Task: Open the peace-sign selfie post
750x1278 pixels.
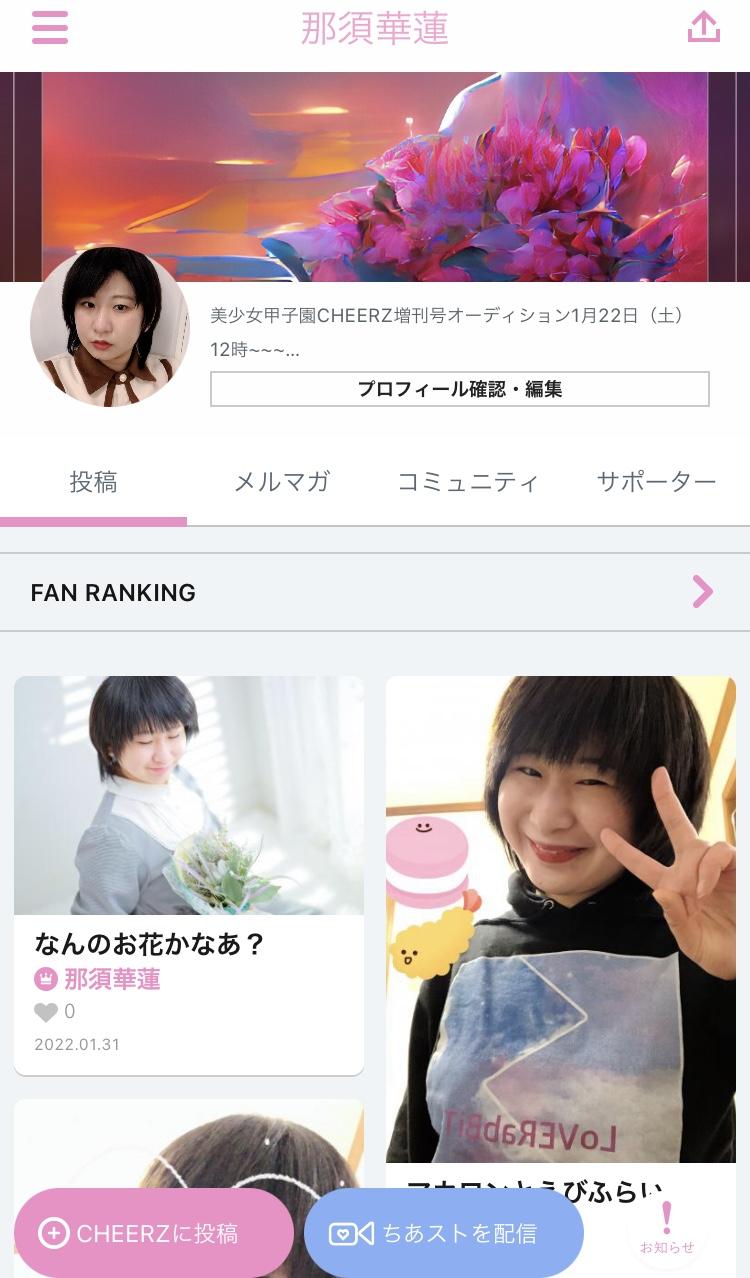Action: (x=560, y=918)
